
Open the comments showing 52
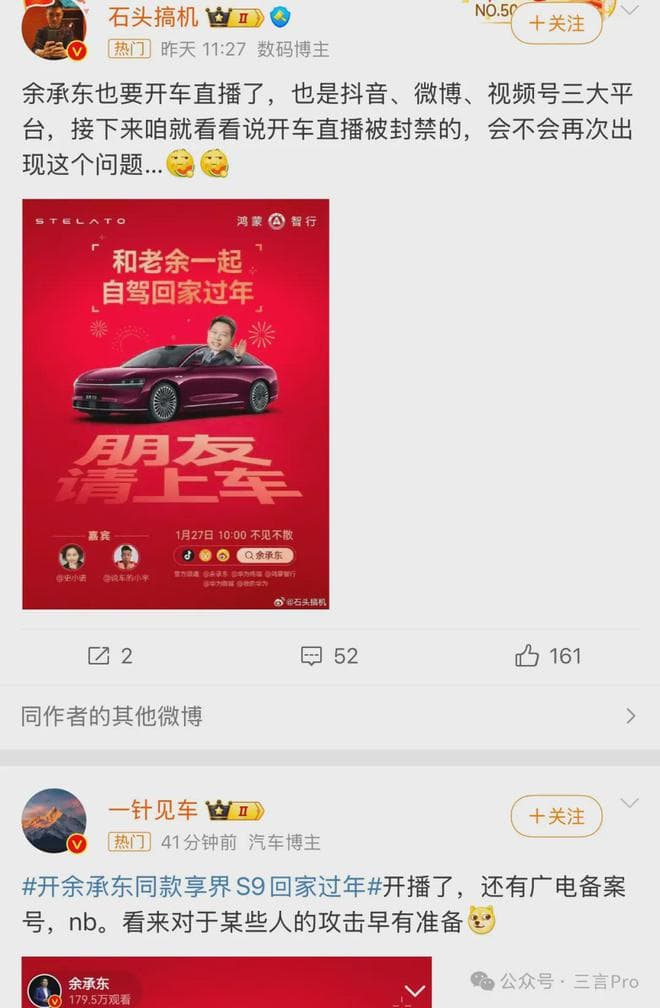329,656
